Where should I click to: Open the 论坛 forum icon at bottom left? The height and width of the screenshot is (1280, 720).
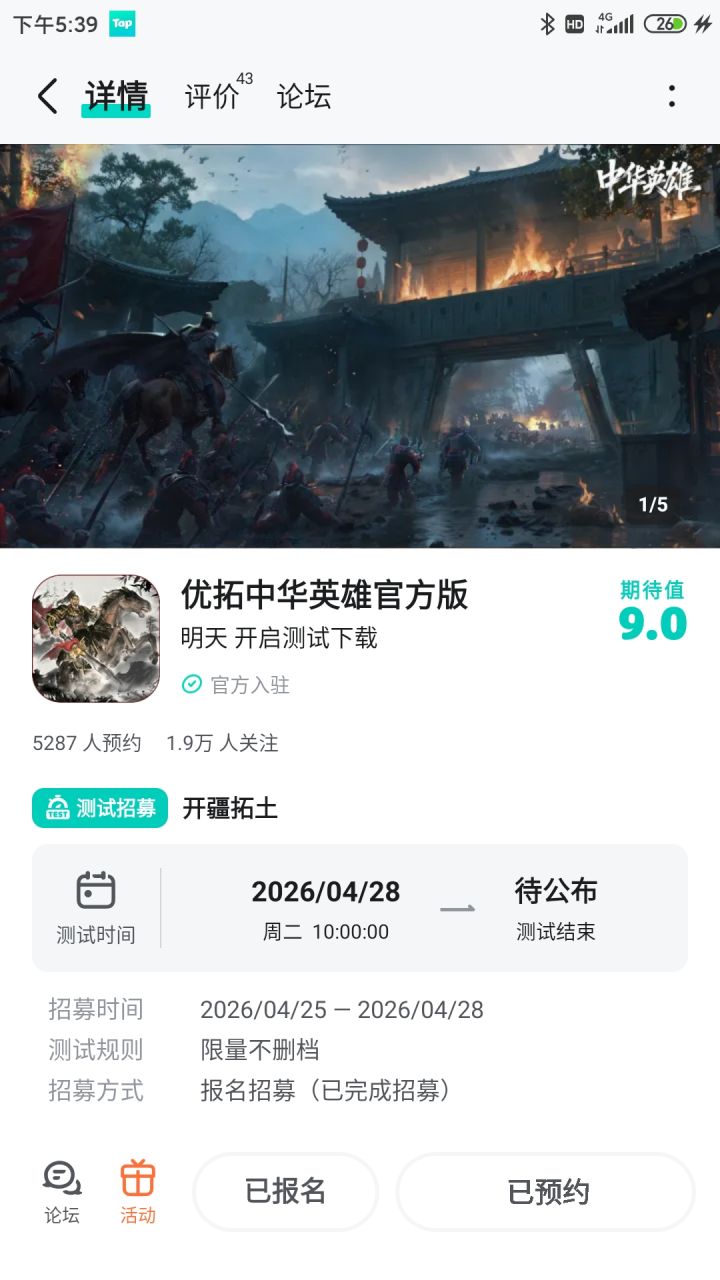coord(62,1190)
